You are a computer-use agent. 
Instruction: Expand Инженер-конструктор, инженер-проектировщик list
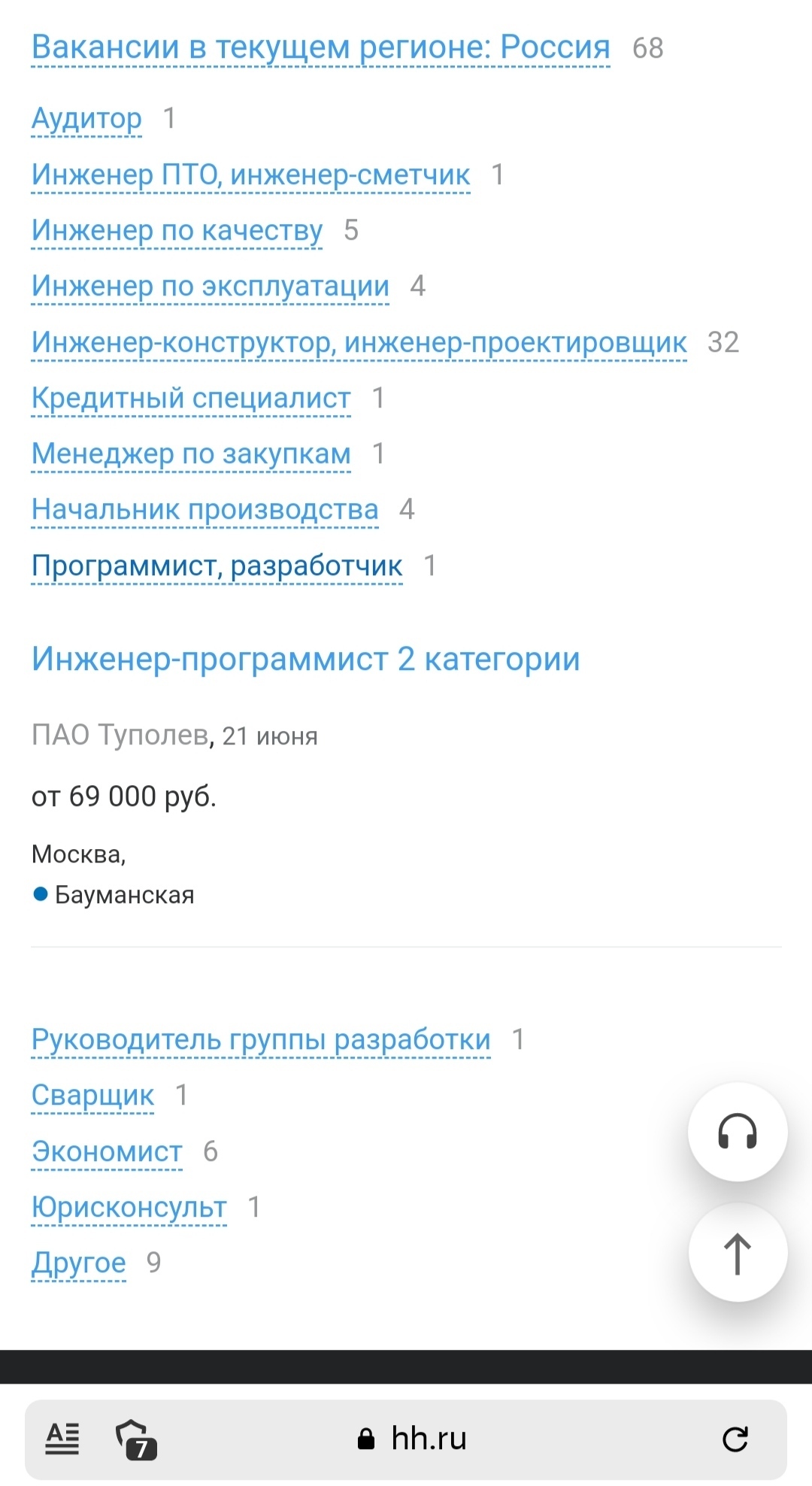coord(359,342)
